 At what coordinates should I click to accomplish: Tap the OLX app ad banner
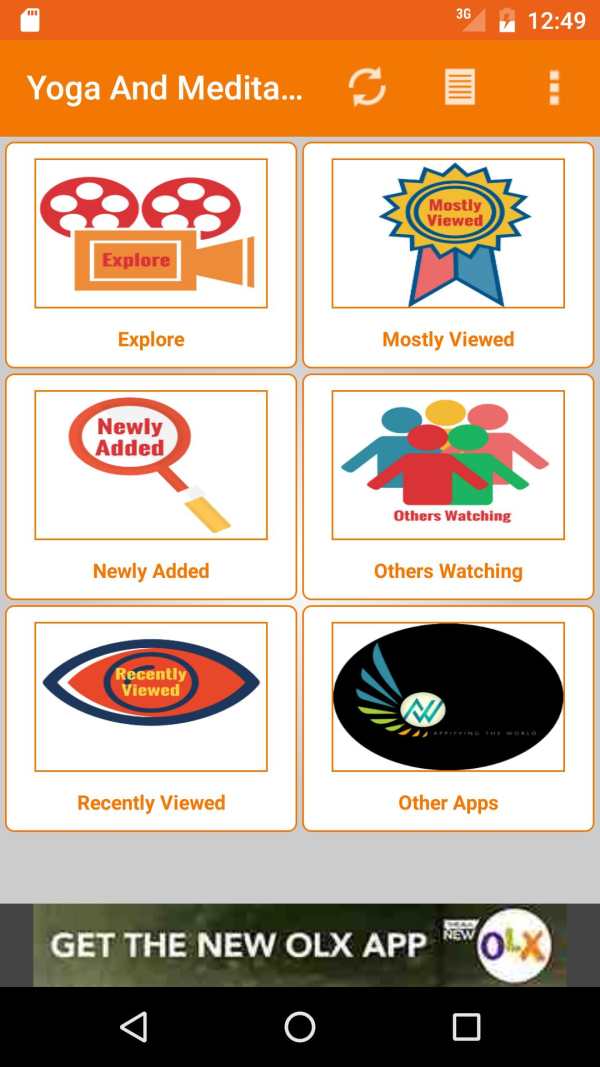pos(300,945)
